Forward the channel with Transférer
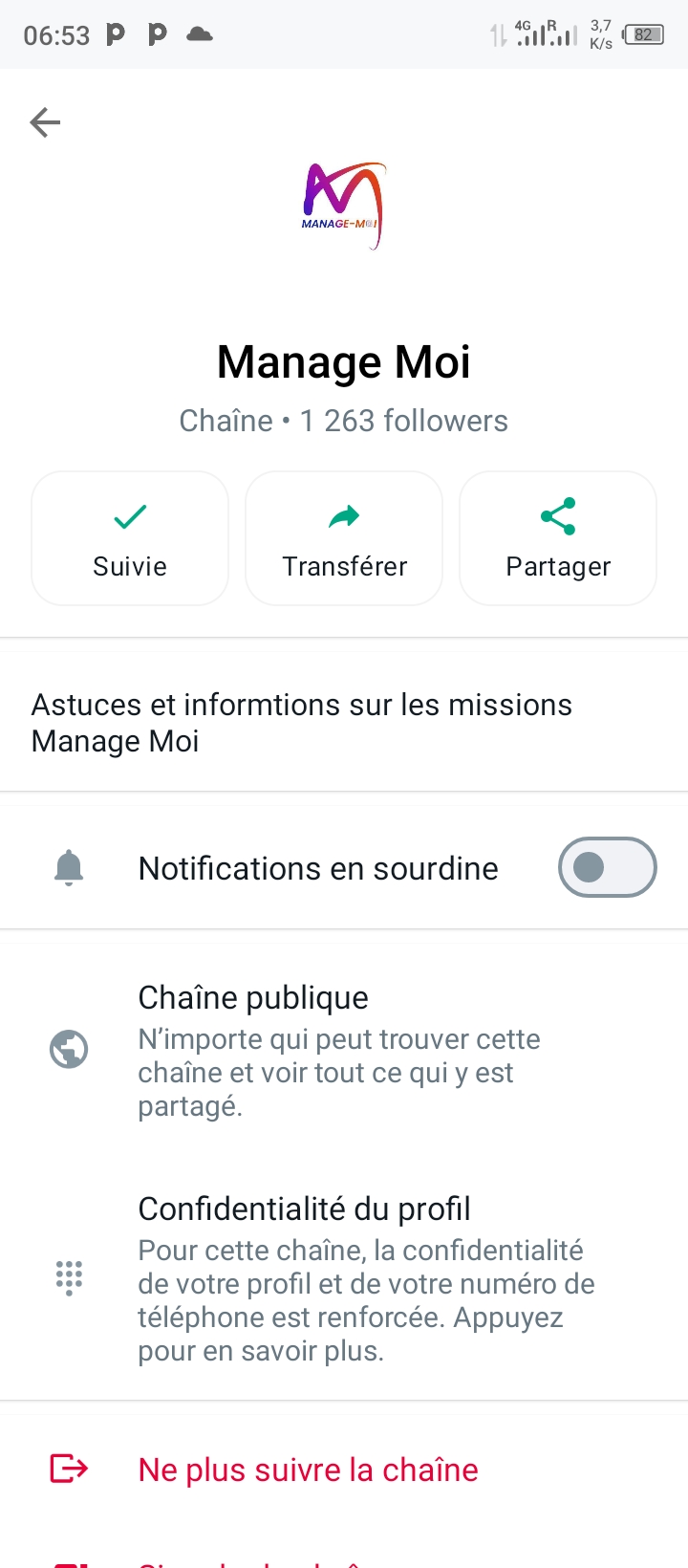 (x=344, y=538)
